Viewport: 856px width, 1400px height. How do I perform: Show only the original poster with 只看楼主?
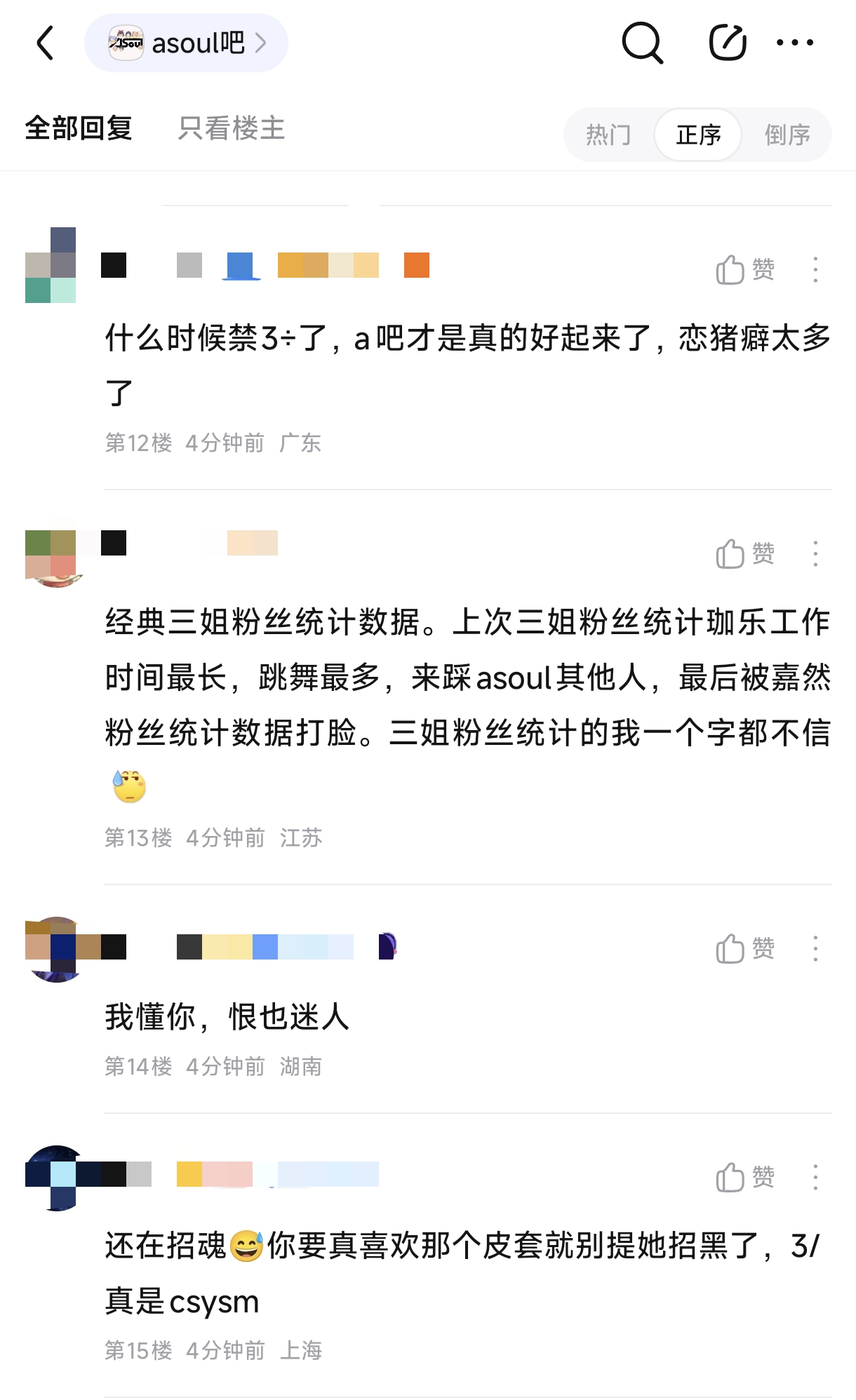point(231,128)
